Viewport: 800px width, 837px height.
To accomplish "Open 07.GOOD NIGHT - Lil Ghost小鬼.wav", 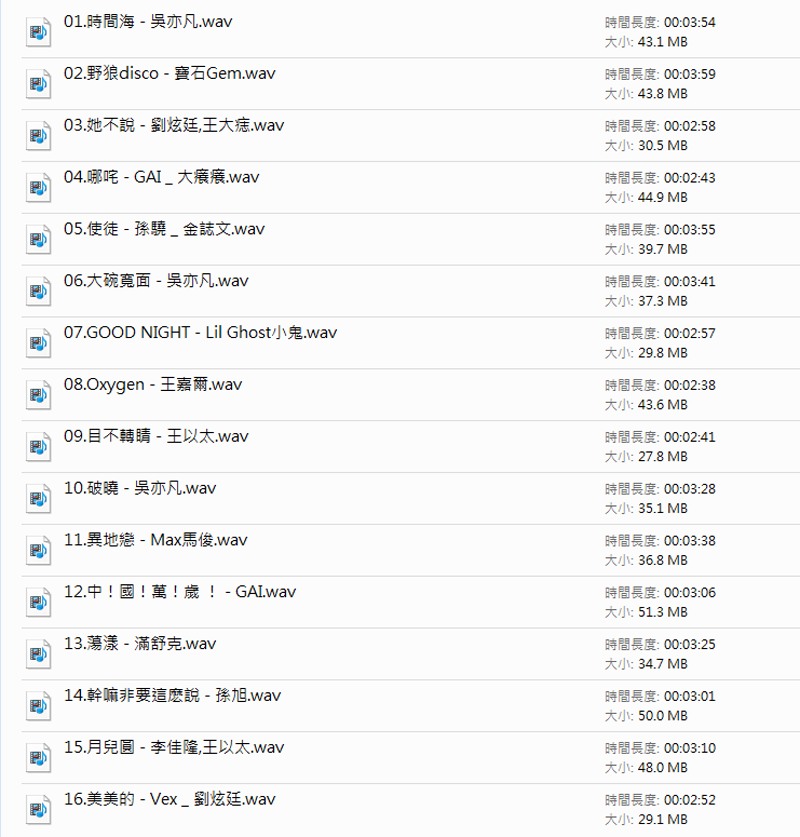I will (x=200, y=333).
